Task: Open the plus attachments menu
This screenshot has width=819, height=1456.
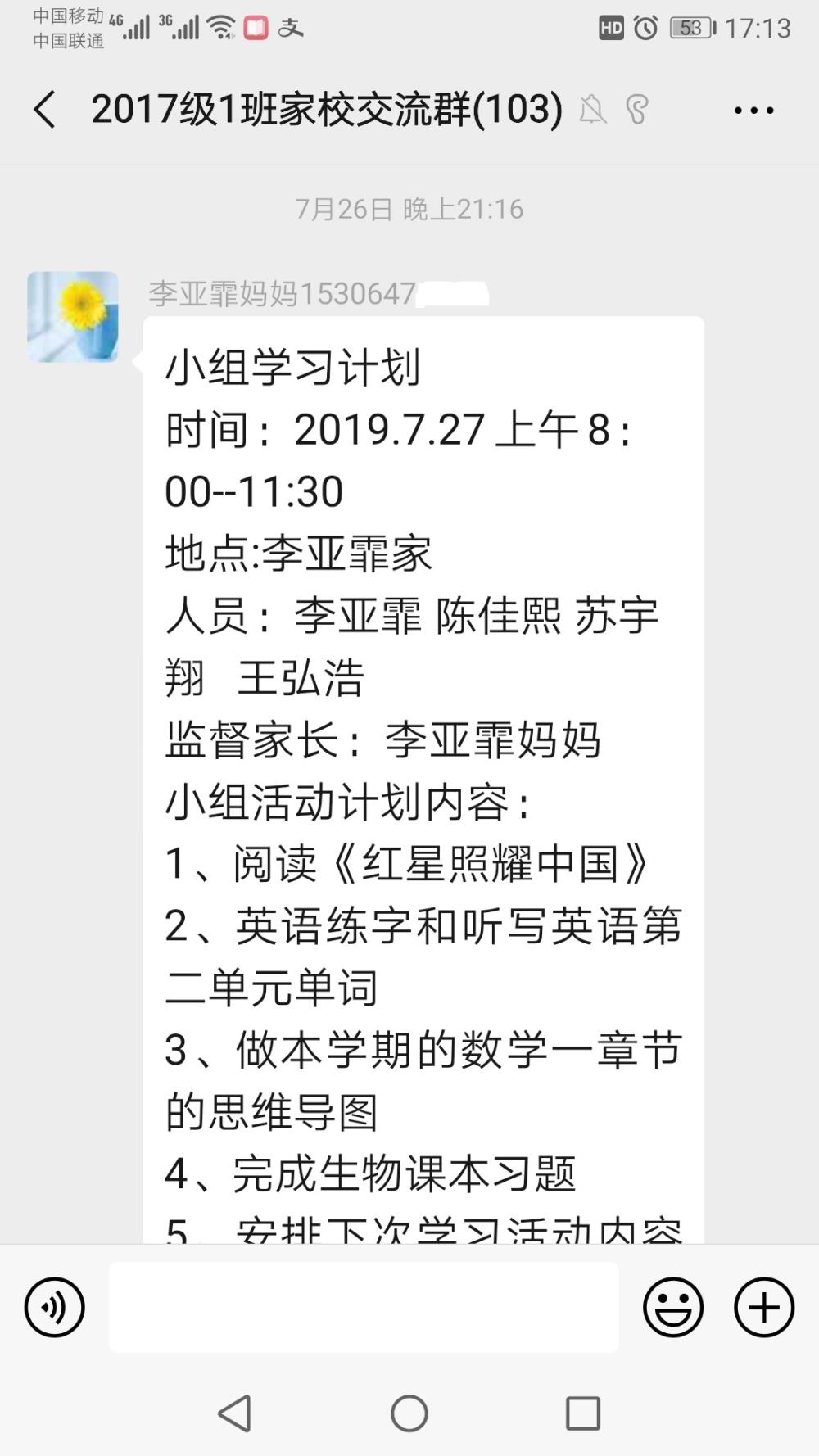Action: tap(764, 1307)
